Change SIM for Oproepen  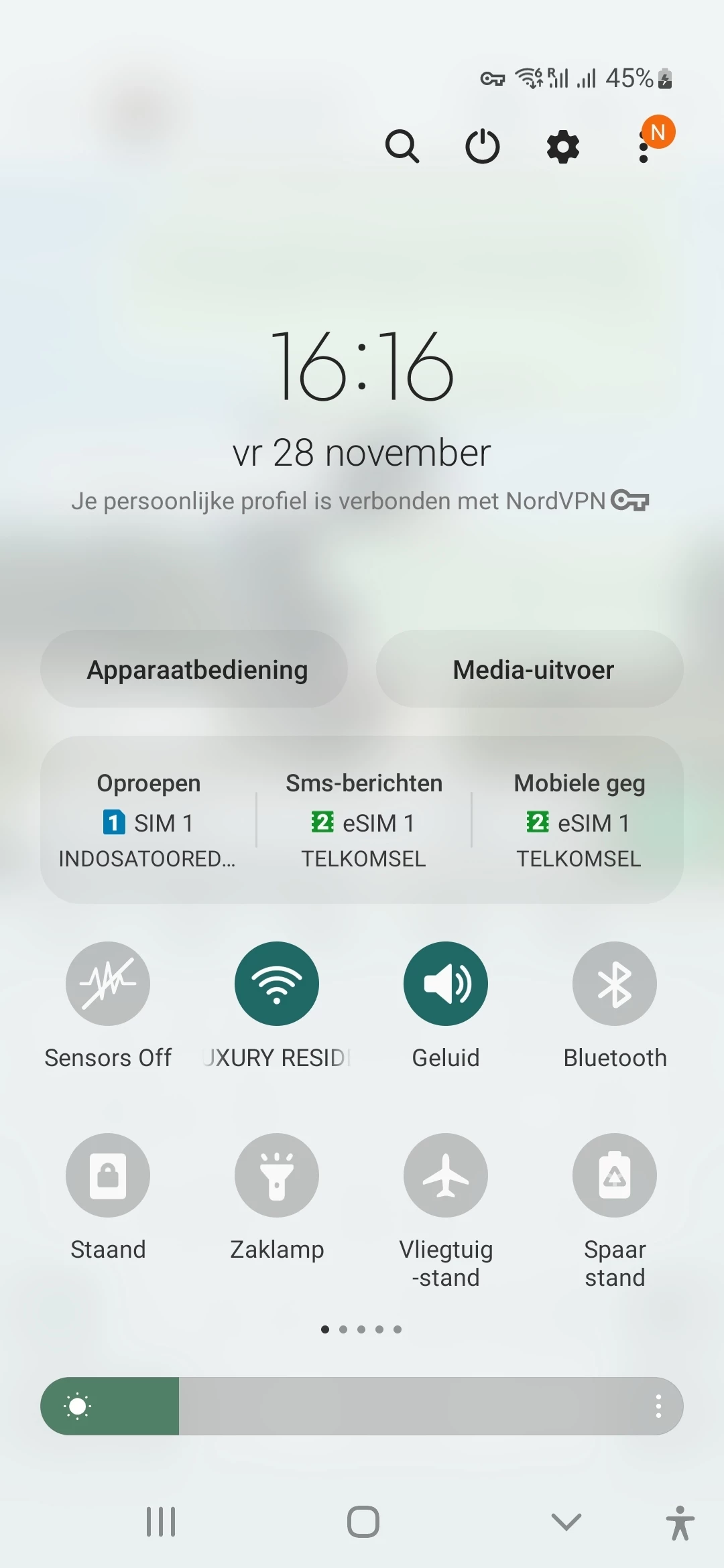pyautogui.click(x=148, y=820)
